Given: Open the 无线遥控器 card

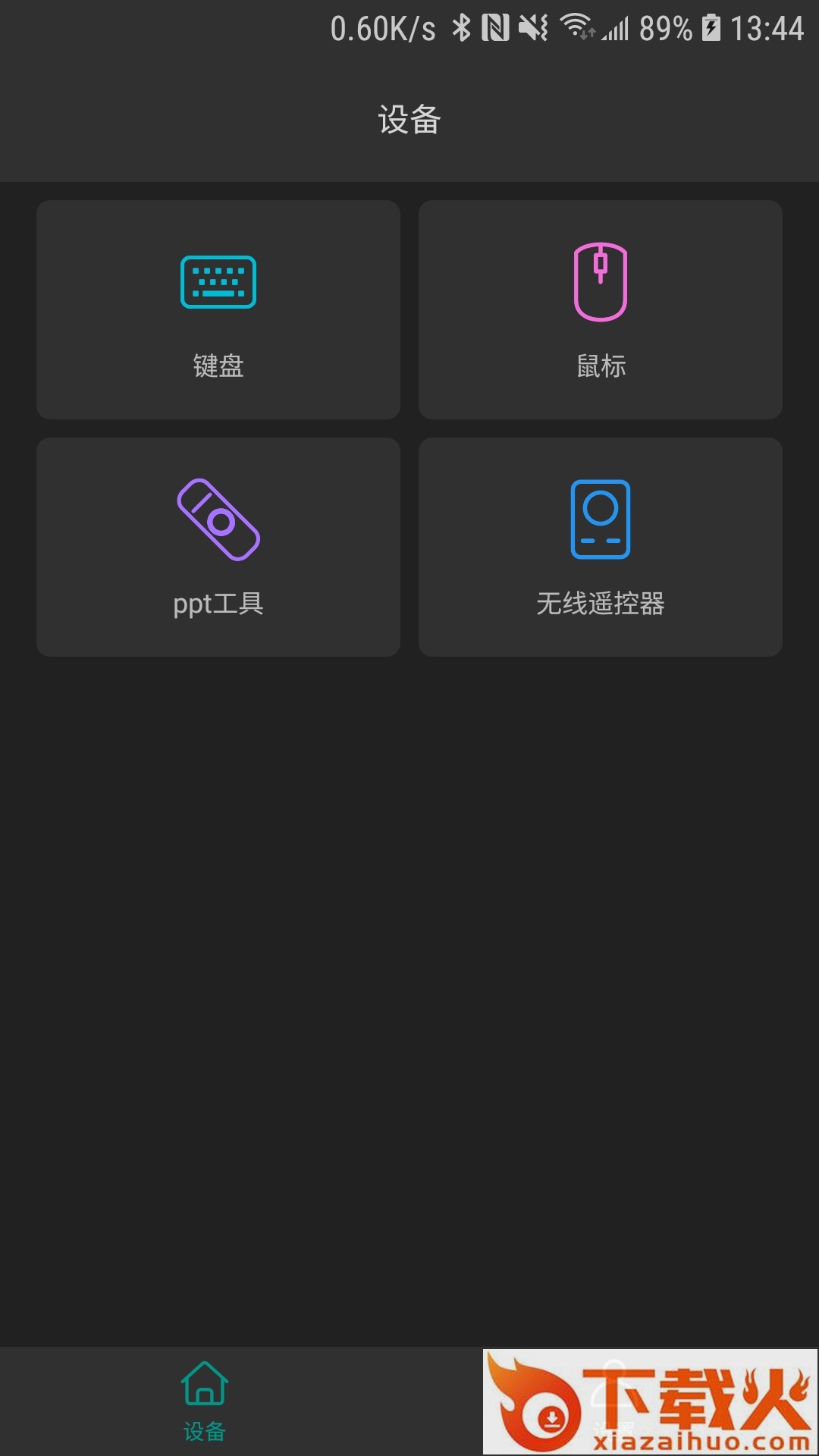Looking at the screenshot, I should (x=601, y=546).
